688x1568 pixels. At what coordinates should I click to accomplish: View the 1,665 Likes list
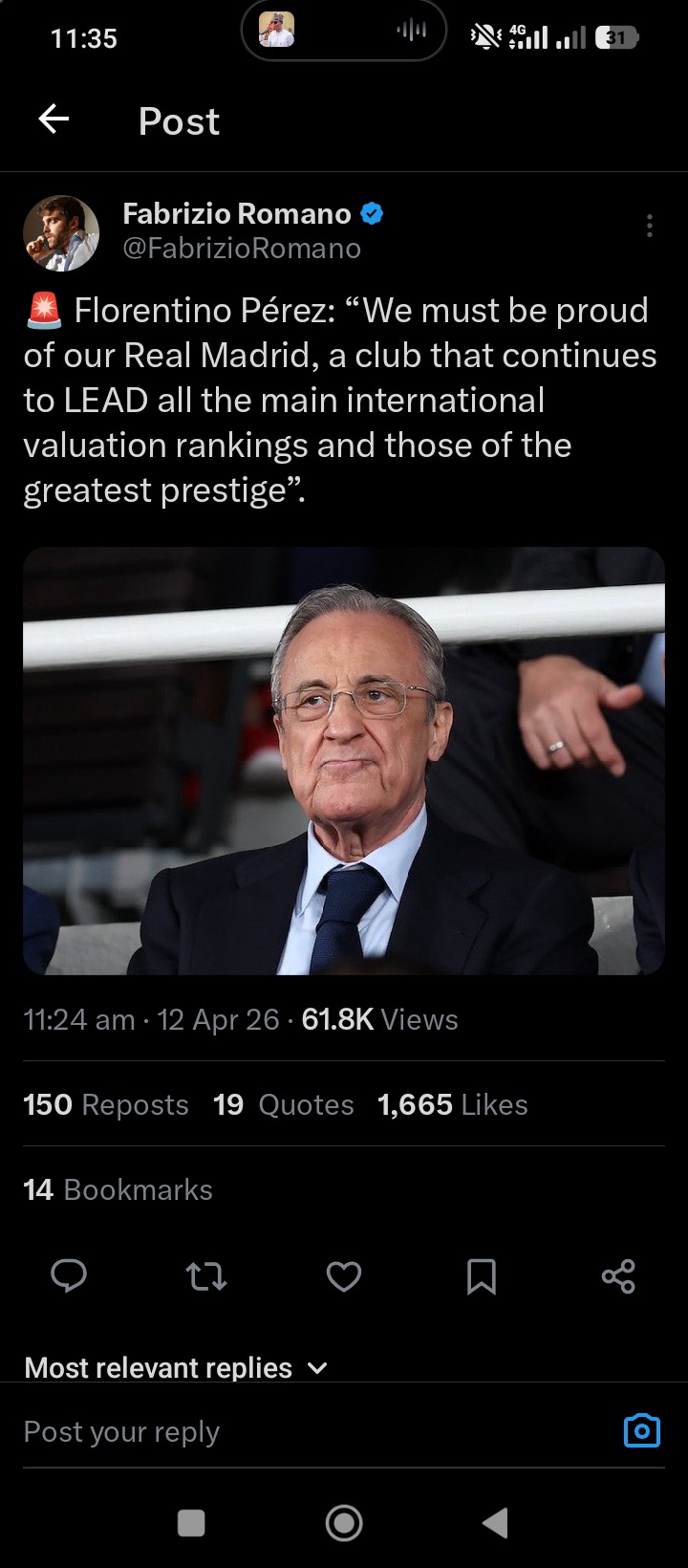(453, 1104)
